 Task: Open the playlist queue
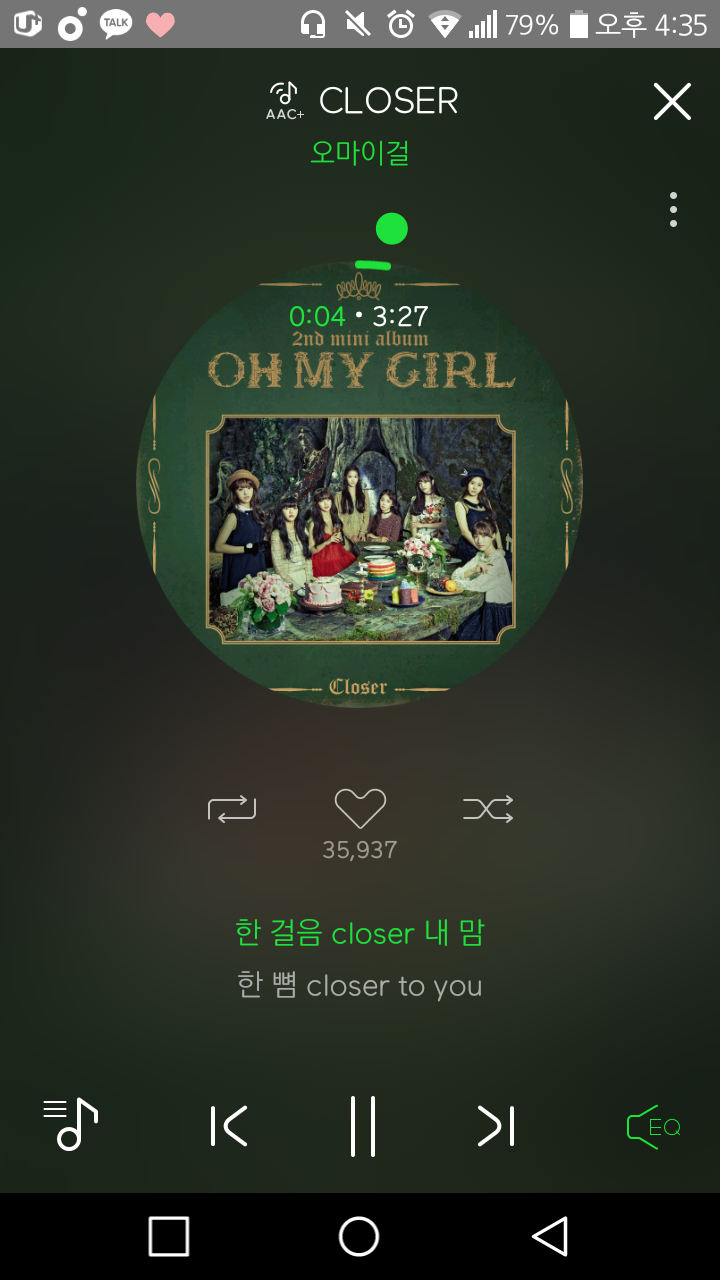tap(70, 1125)
